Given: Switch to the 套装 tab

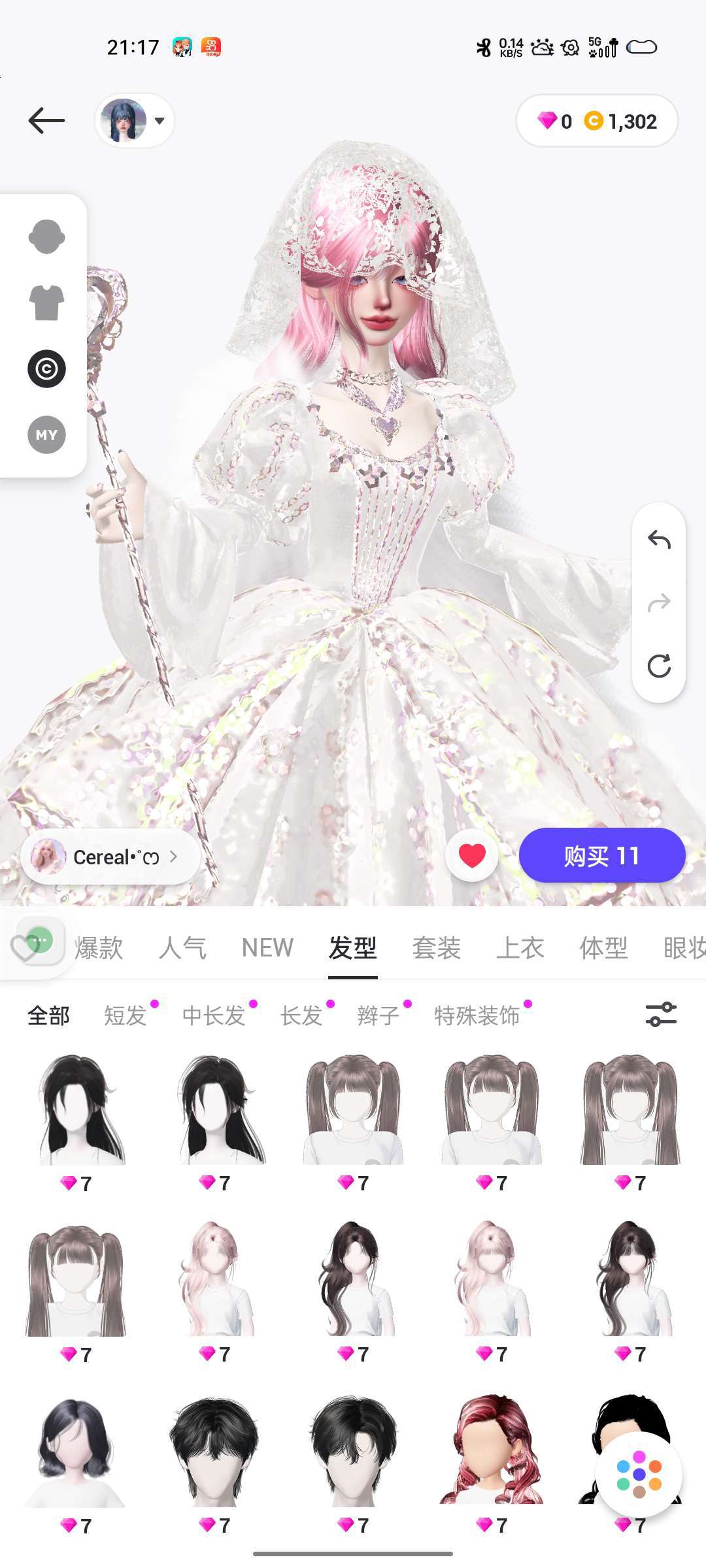Looking at the screenshot, I should (437, 948).
